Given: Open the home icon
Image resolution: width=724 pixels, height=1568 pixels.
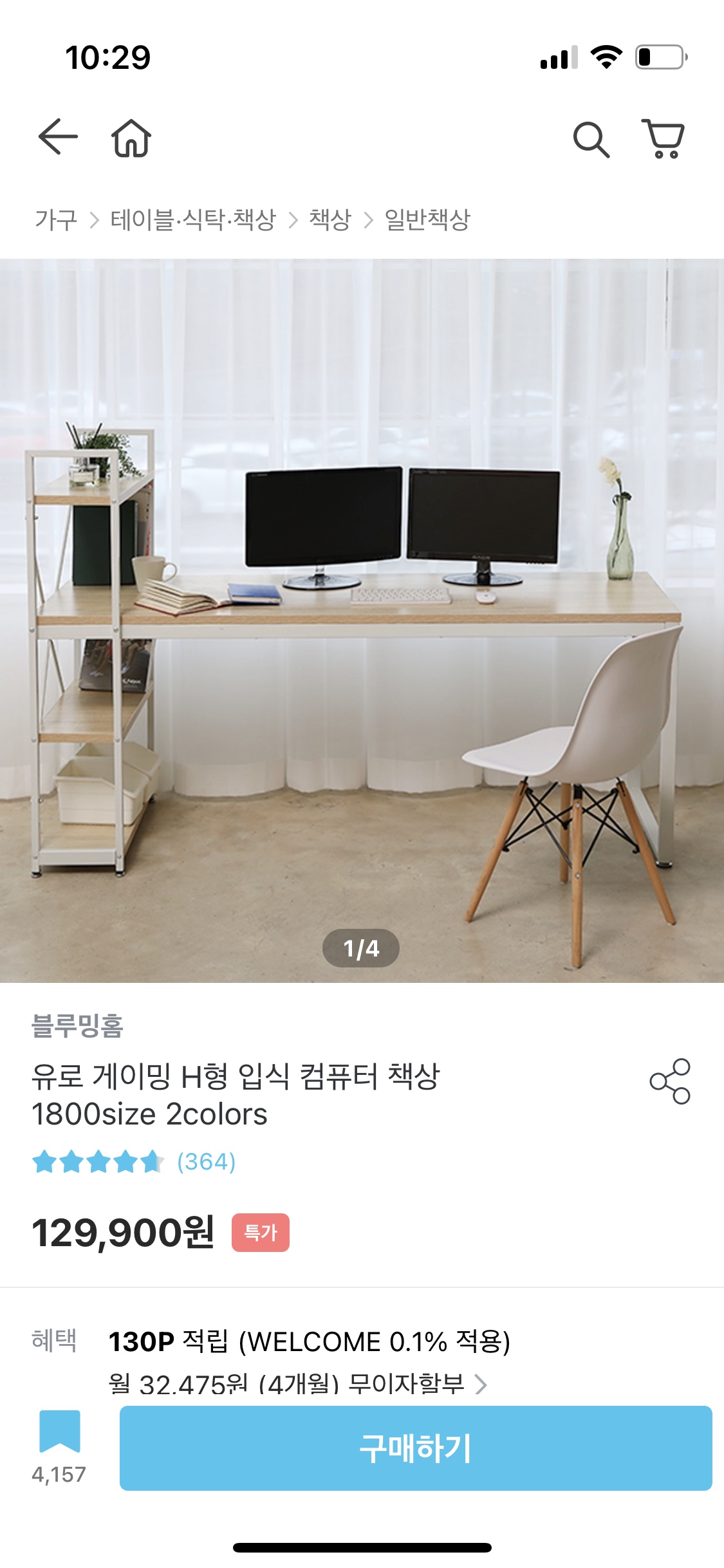Looking at the screenshot, I should click(131, 138).
